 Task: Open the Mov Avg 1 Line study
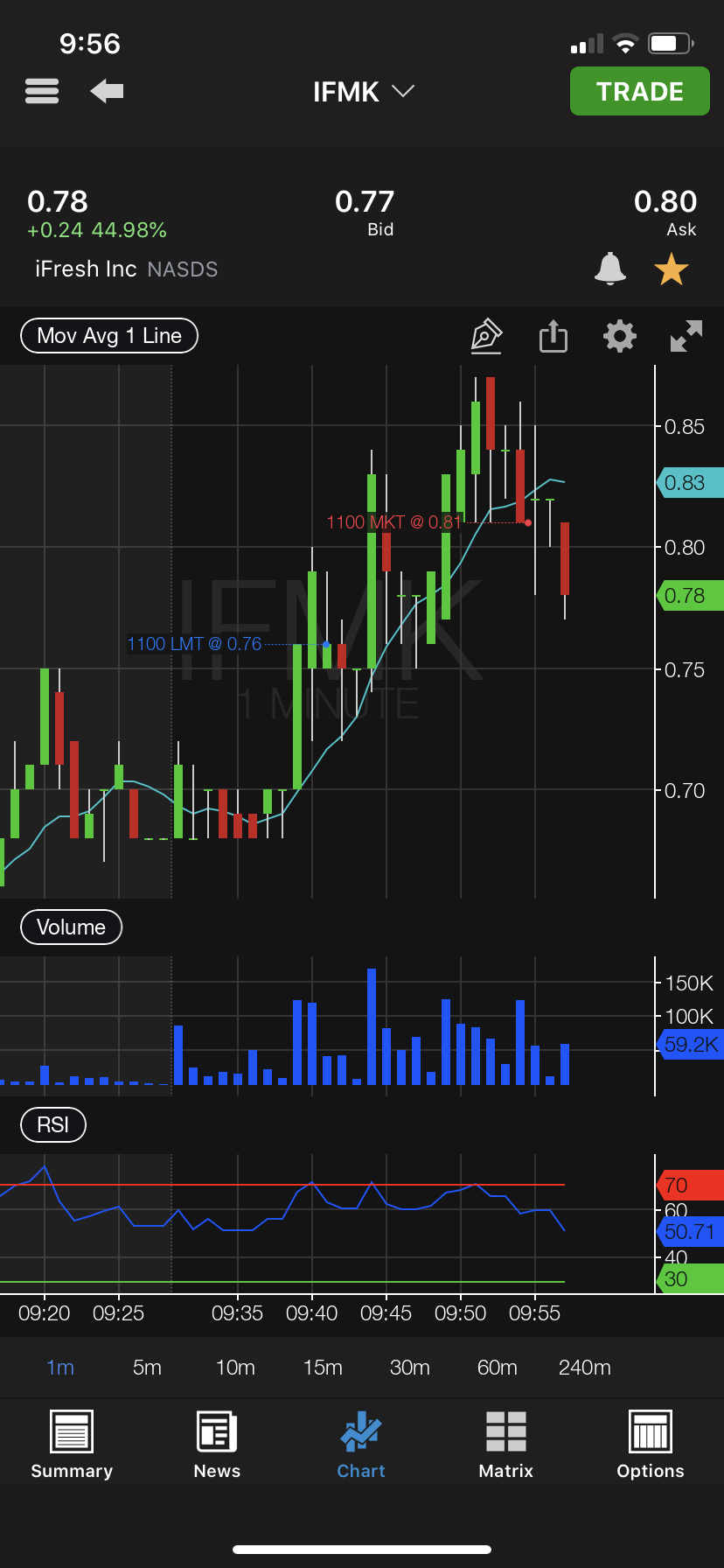point(109,336)
